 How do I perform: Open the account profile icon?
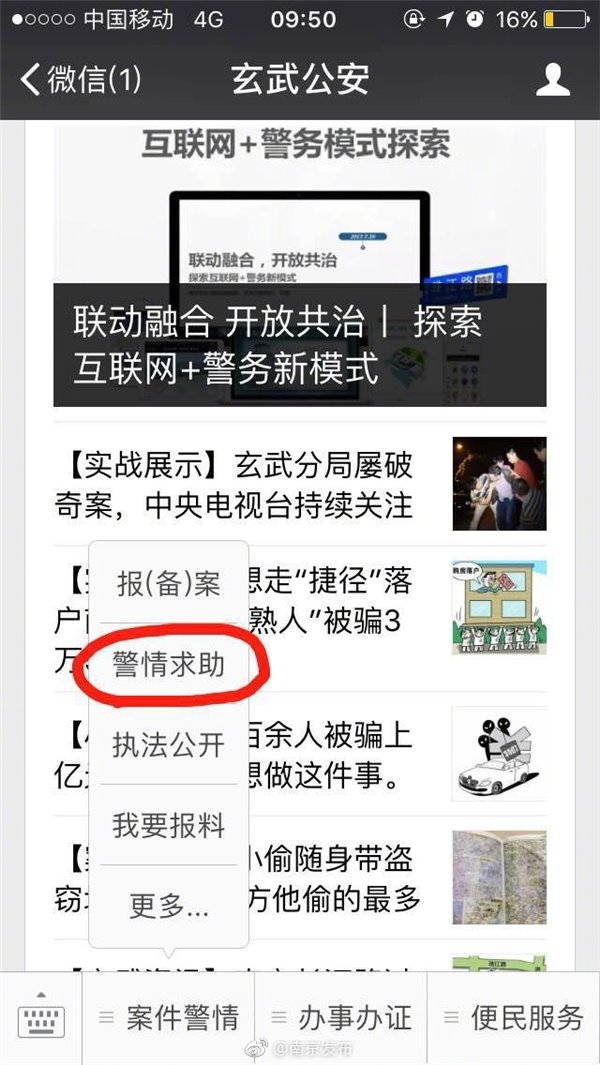tap(552, 80)
